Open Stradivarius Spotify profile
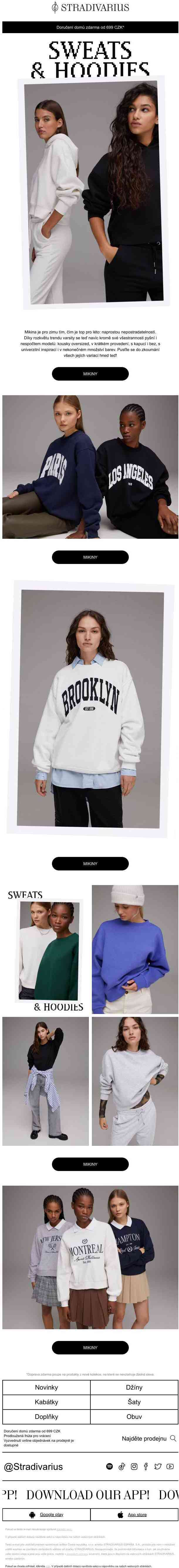Image resolution: width=179 pixels, height=1568 pixels. 109,1466
